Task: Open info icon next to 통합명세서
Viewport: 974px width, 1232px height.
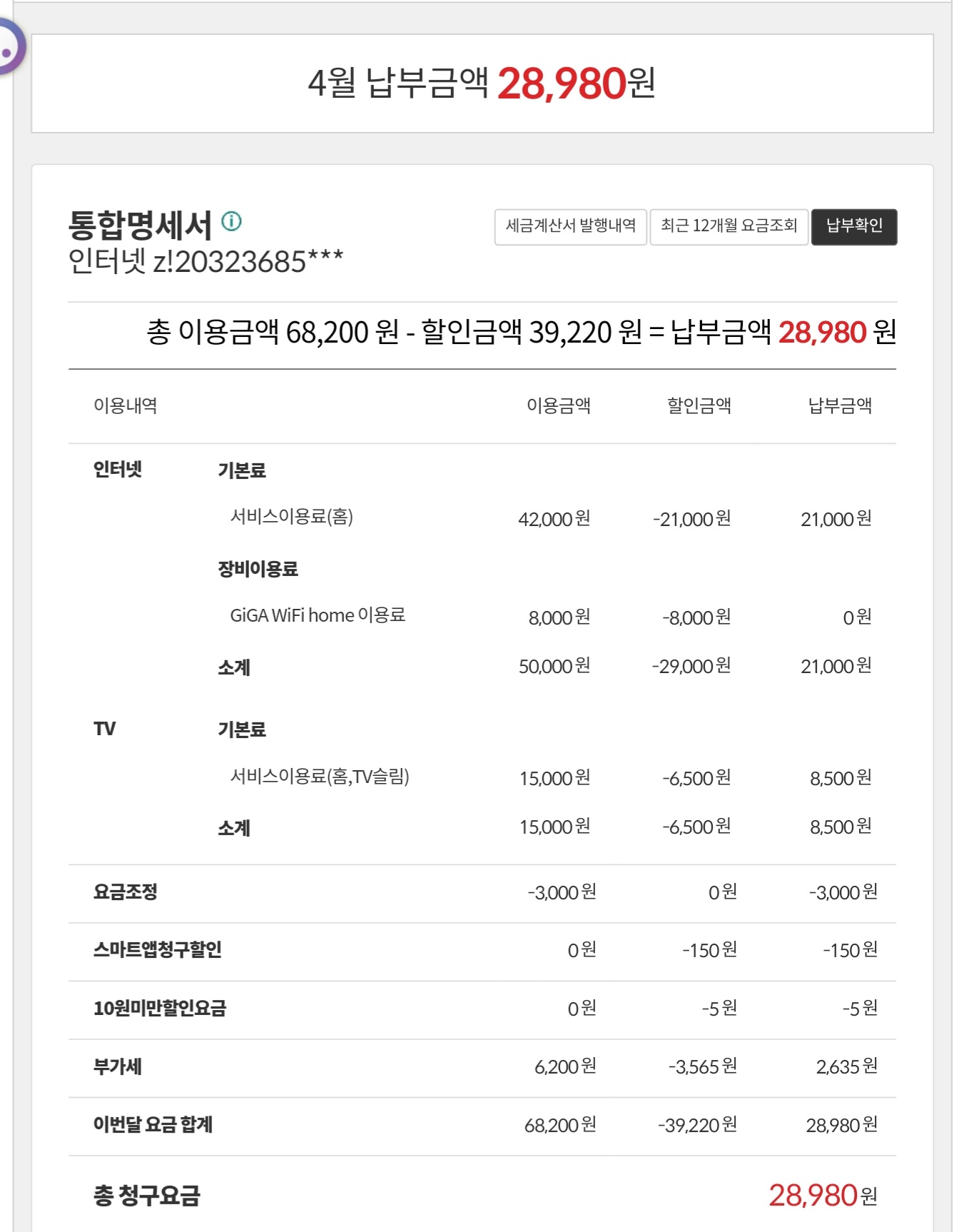Action: [x=231, y=221]
